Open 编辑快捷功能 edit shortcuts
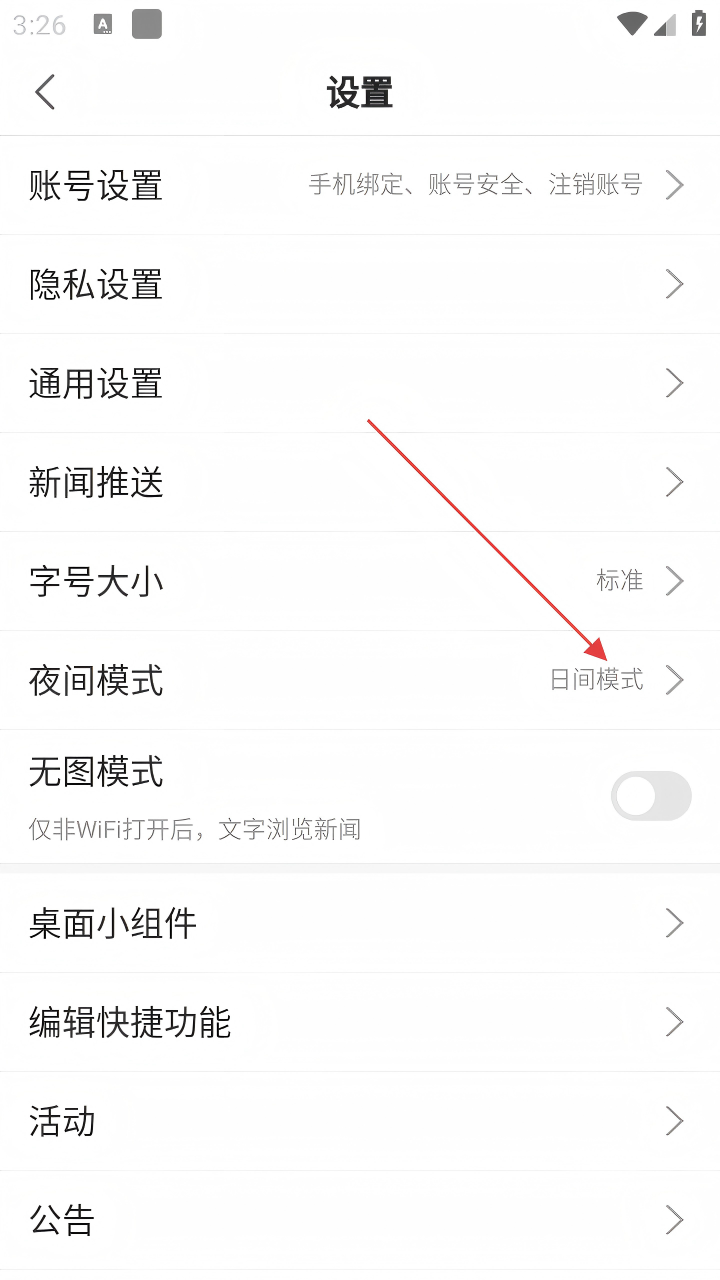Image resolution: width=720 pixels, height=1280 pixels. [x=360, y=1022]
